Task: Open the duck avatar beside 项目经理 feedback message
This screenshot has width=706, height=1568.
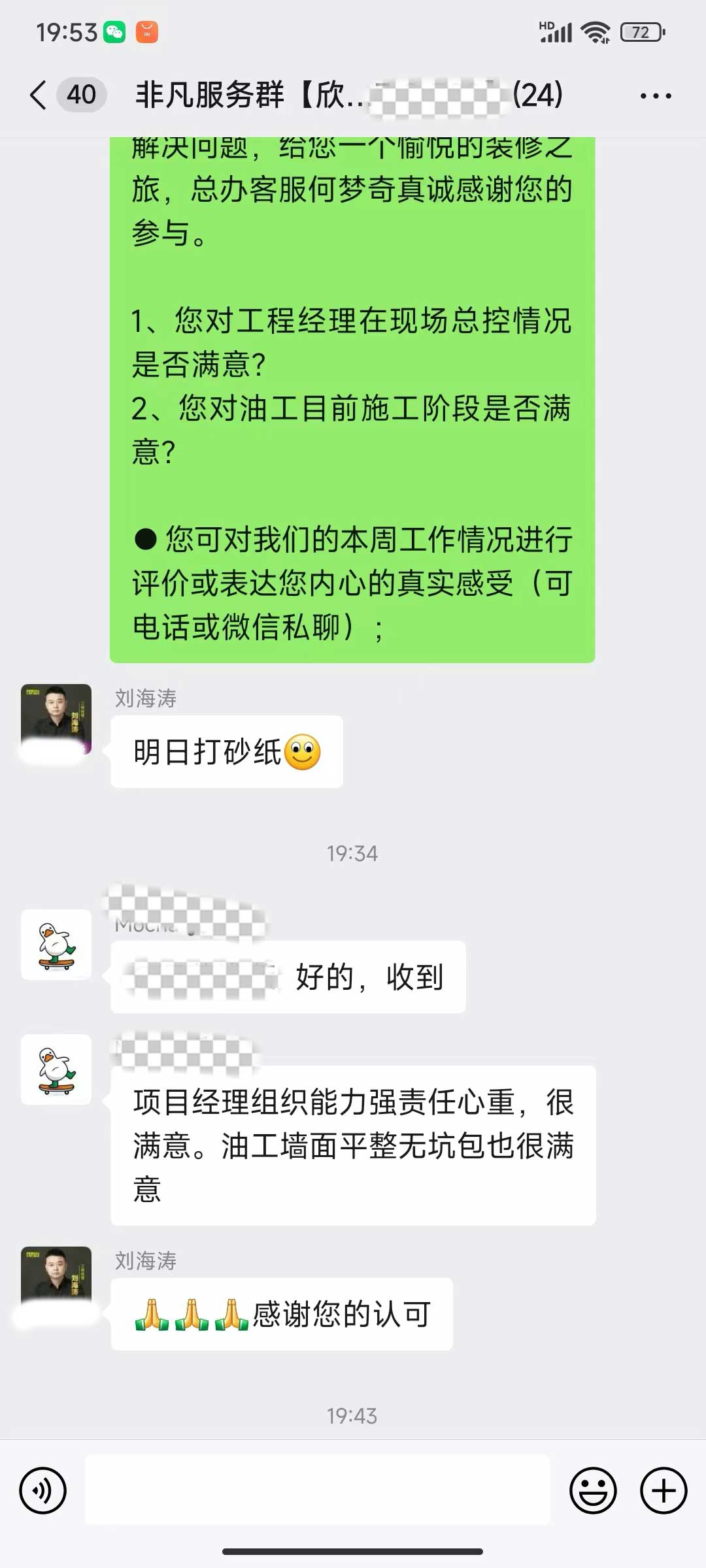Action: [x=56, y=1070]
